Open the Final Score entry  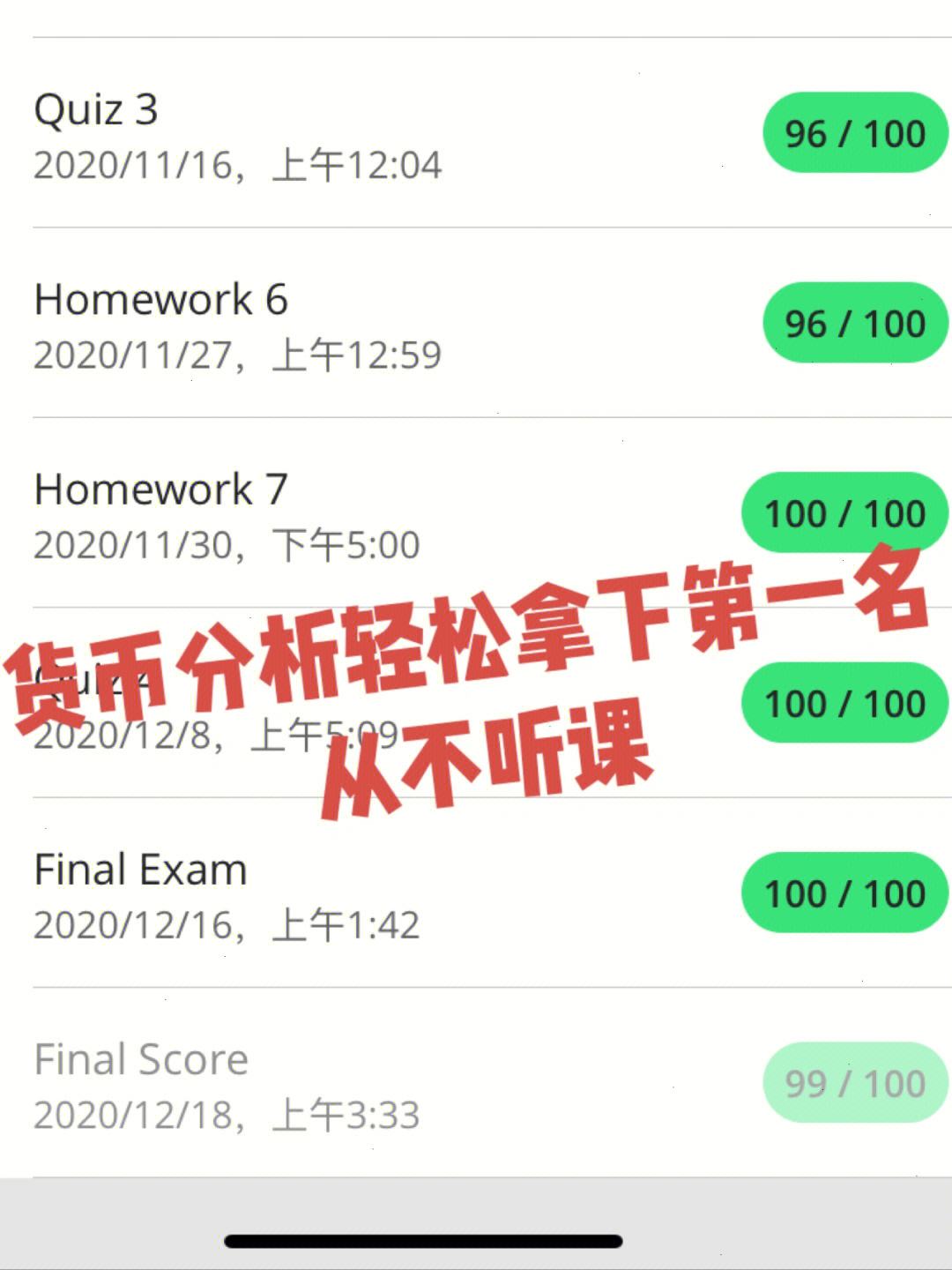click(x=141, y=1058)
